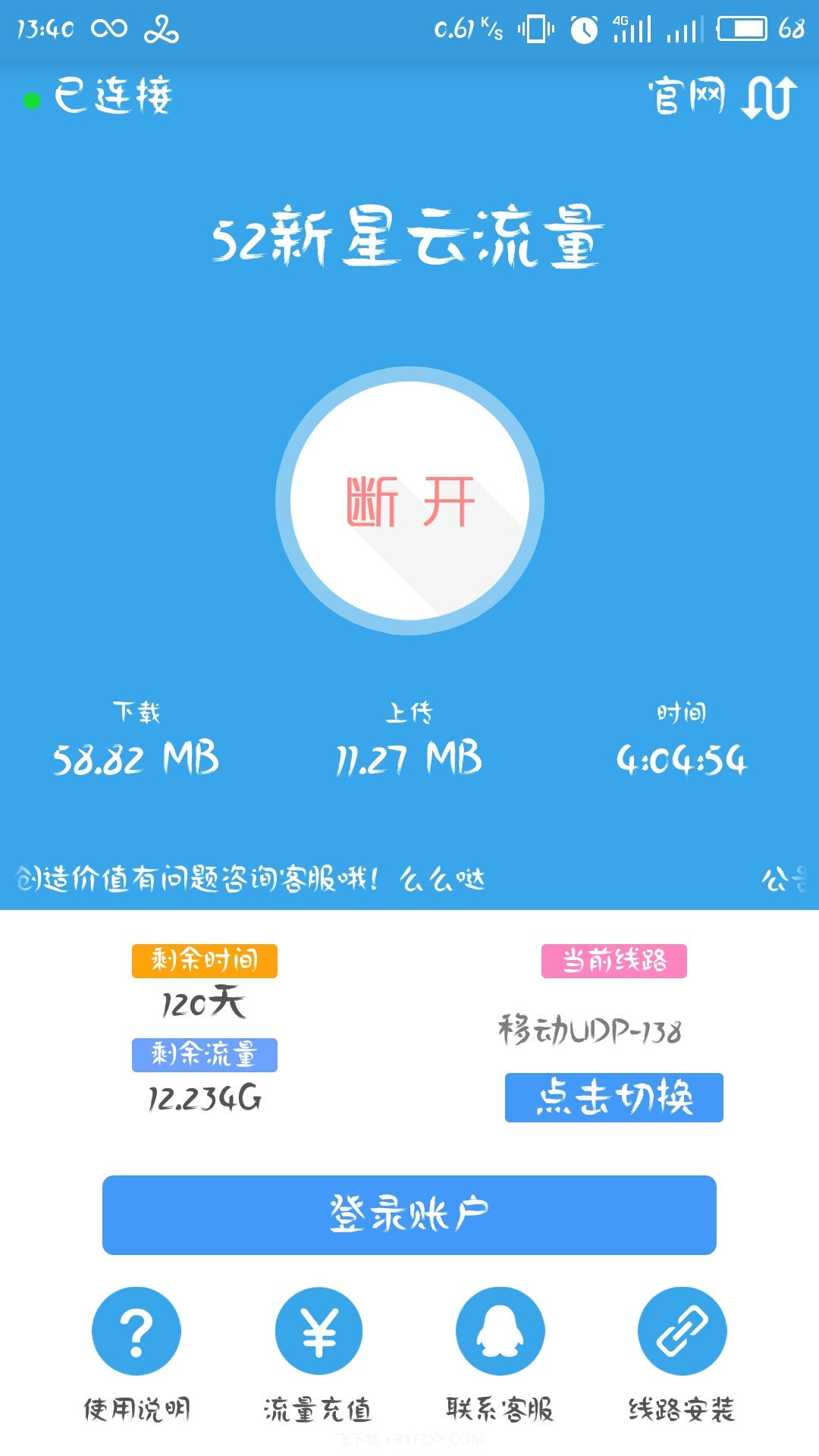Tap the blue 剩余流量 badge

pyautogui.click(x=204, y=1053)
